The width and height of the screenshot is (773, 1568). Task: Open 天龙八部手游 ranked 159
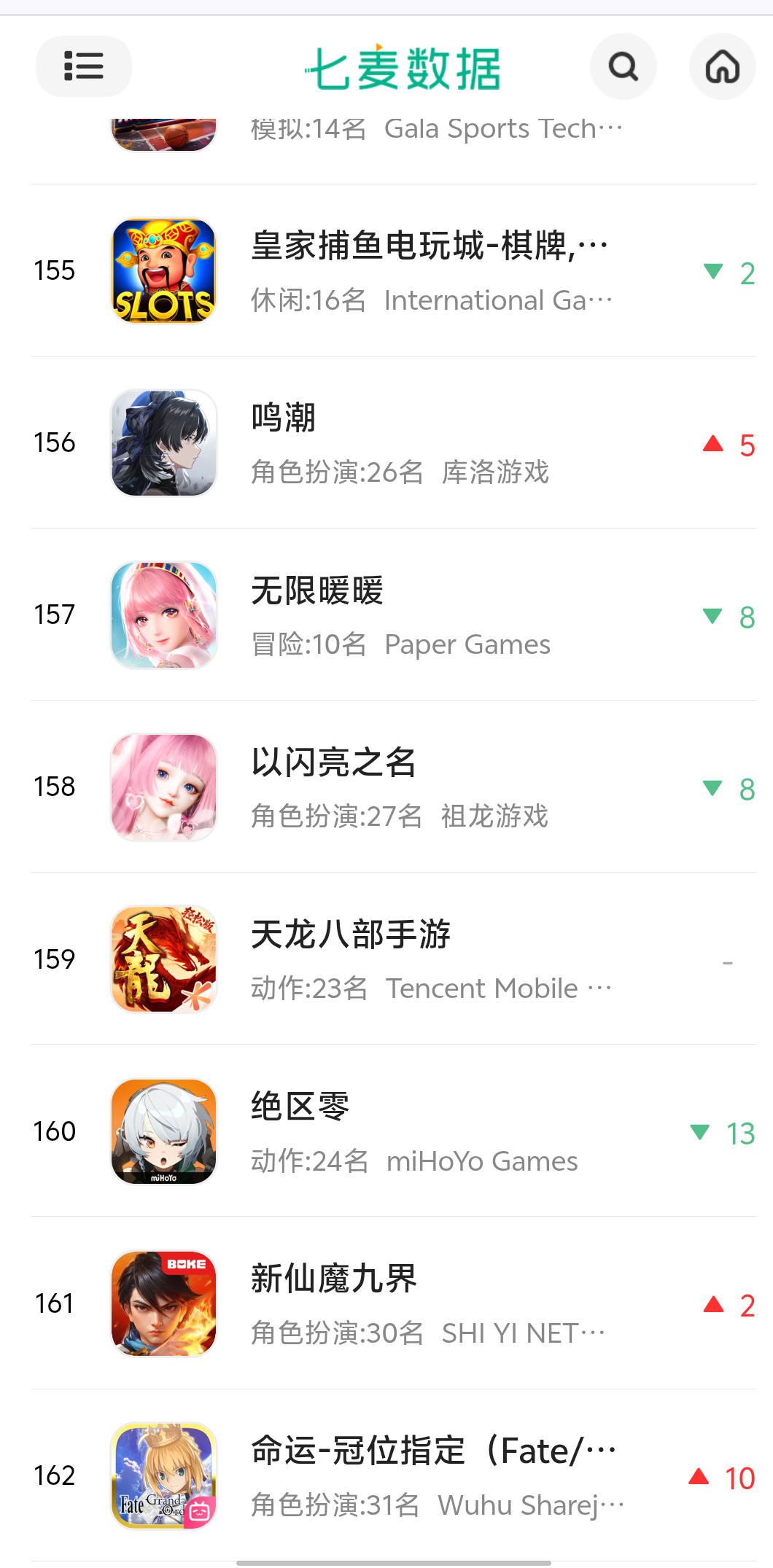pos(394,959)
